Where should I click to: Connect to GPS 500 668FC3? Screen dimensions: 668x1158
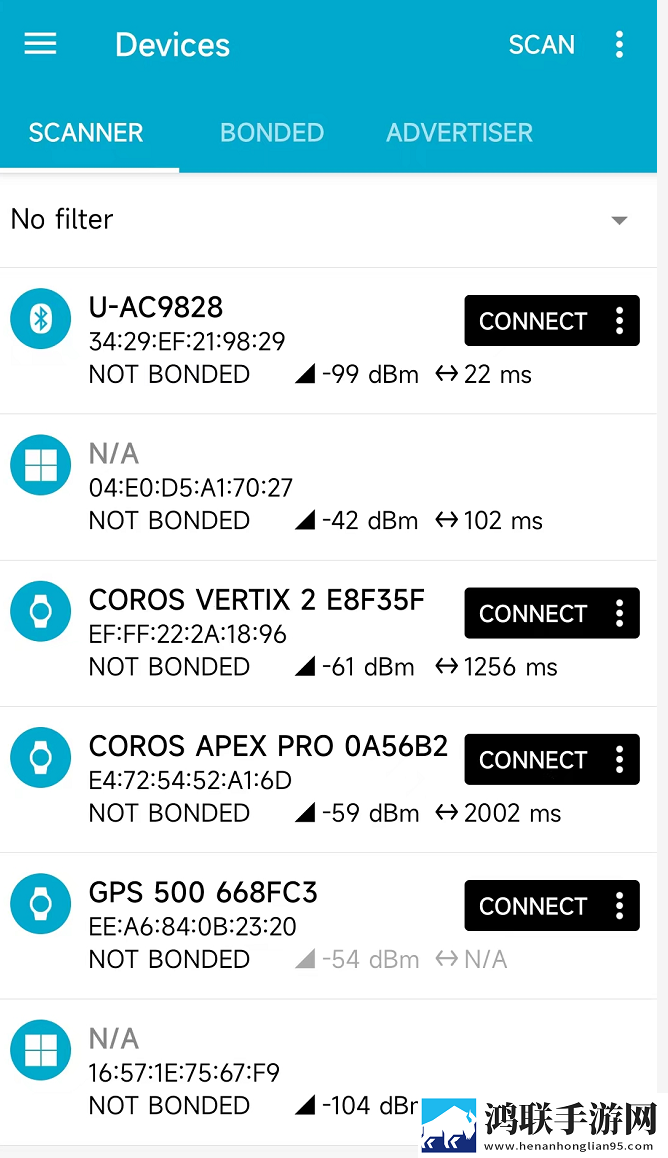[x=532, y=906]
